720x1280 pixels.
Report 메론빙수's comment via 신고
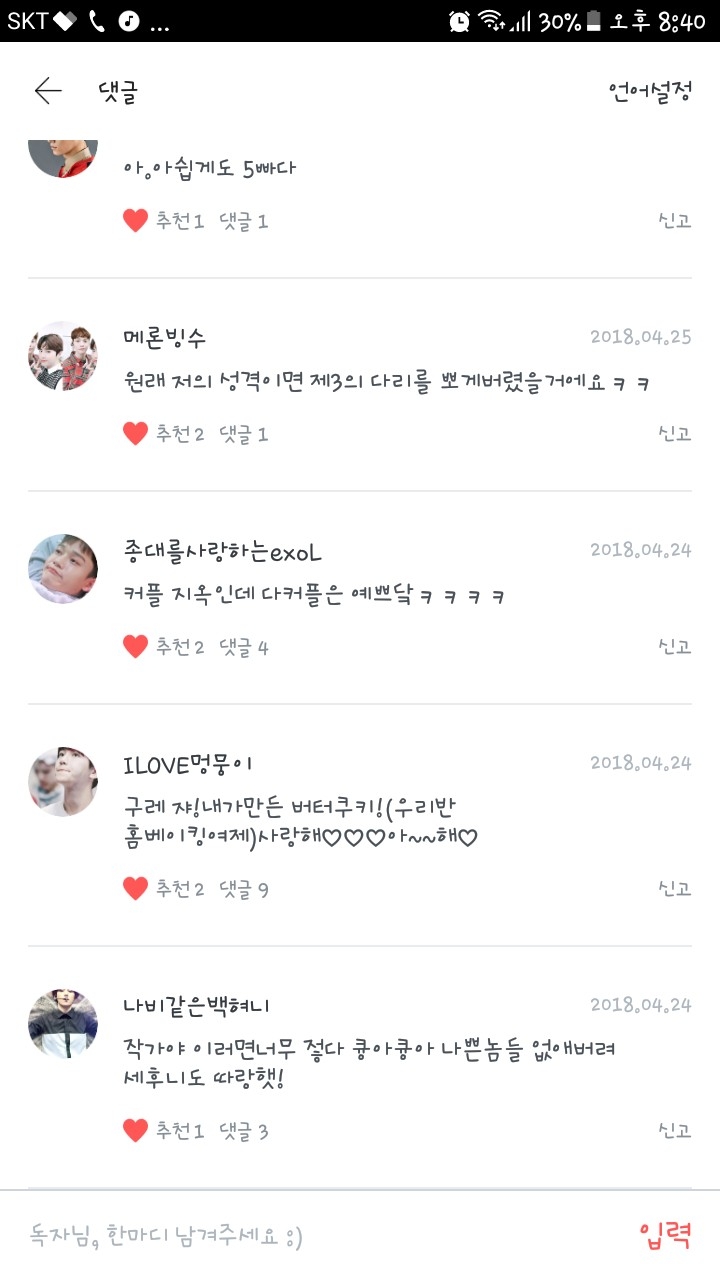coord(674,434)
